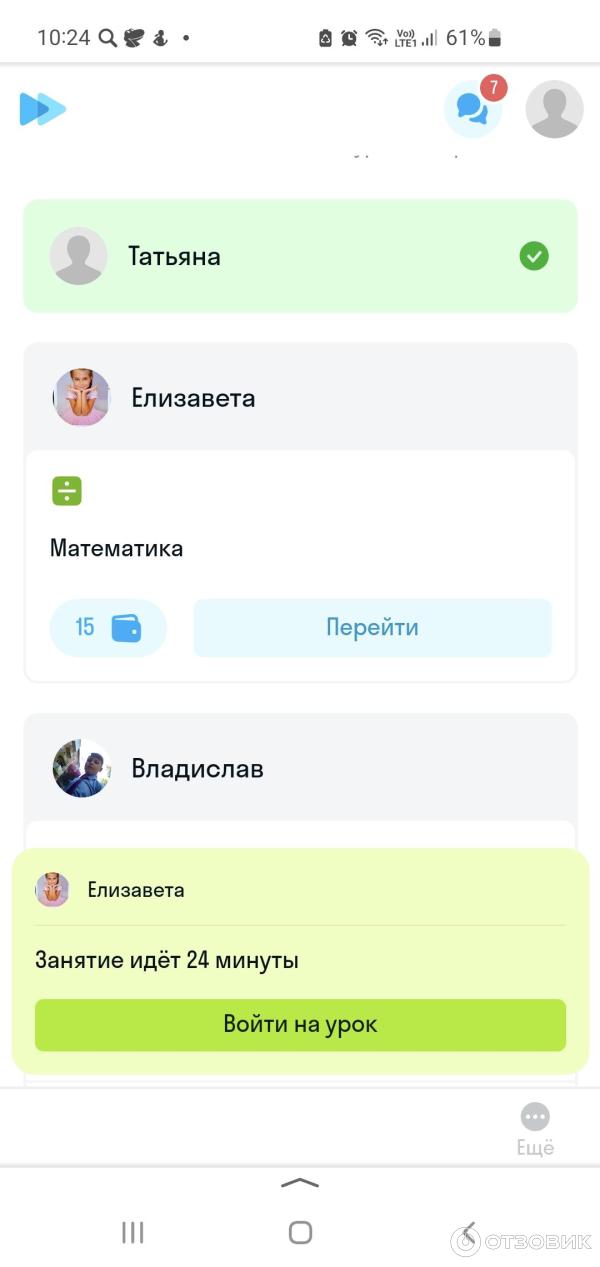Open the Ещё tab
This screenshot has height=1267, width=600.
[x=535, y=1129]
